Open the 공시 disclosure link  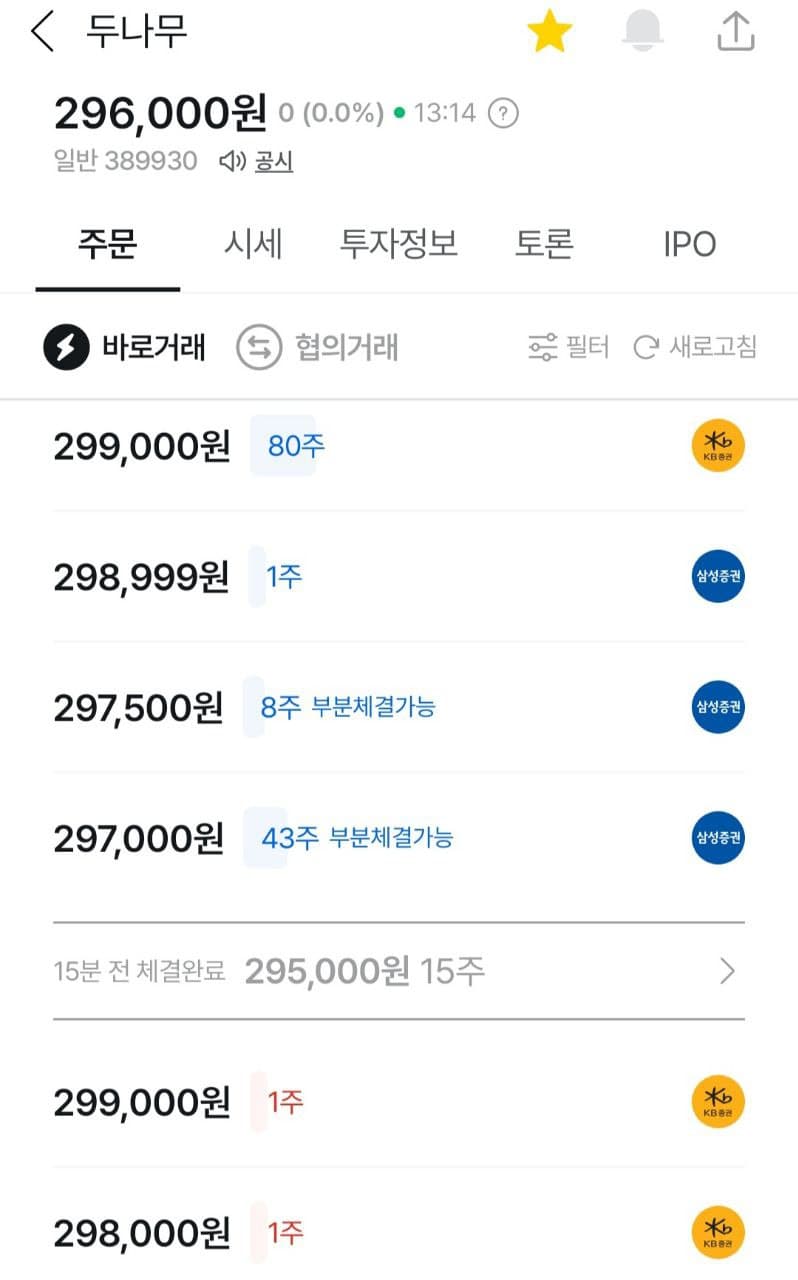272,161
